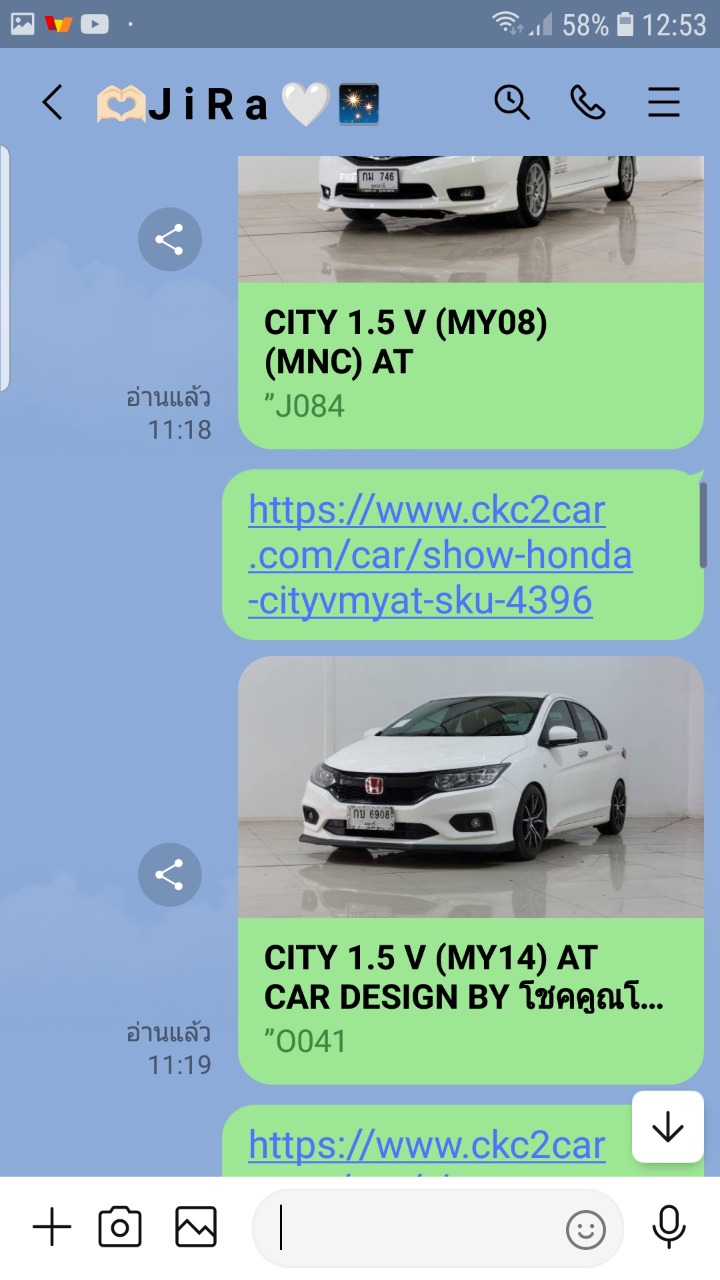The width and height of the screenshot is (720, 1280).
Task: Go back from the JiRa chat
Action: [x=52, y=102]
